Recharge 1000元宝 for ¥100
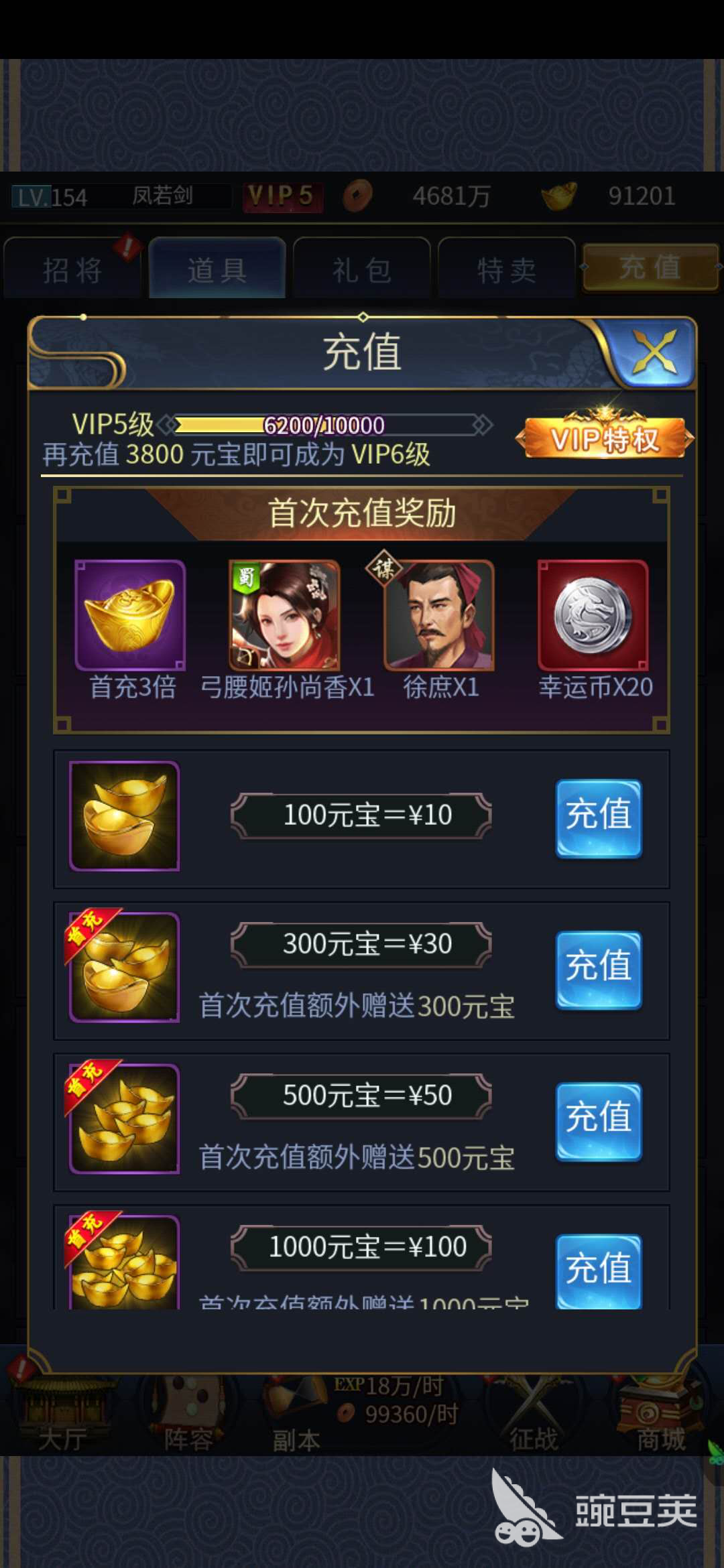Viewport: 724px width, 1568px height. click(x=598, y=1271)
